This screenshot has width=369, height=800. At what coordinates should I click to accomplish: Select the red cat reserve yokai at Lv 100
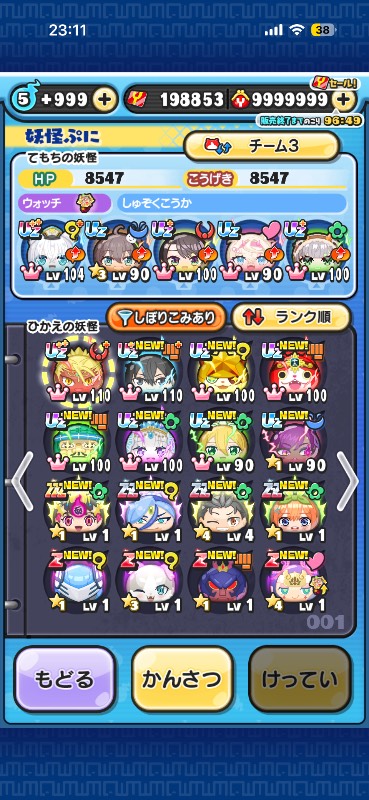(291, 369)
